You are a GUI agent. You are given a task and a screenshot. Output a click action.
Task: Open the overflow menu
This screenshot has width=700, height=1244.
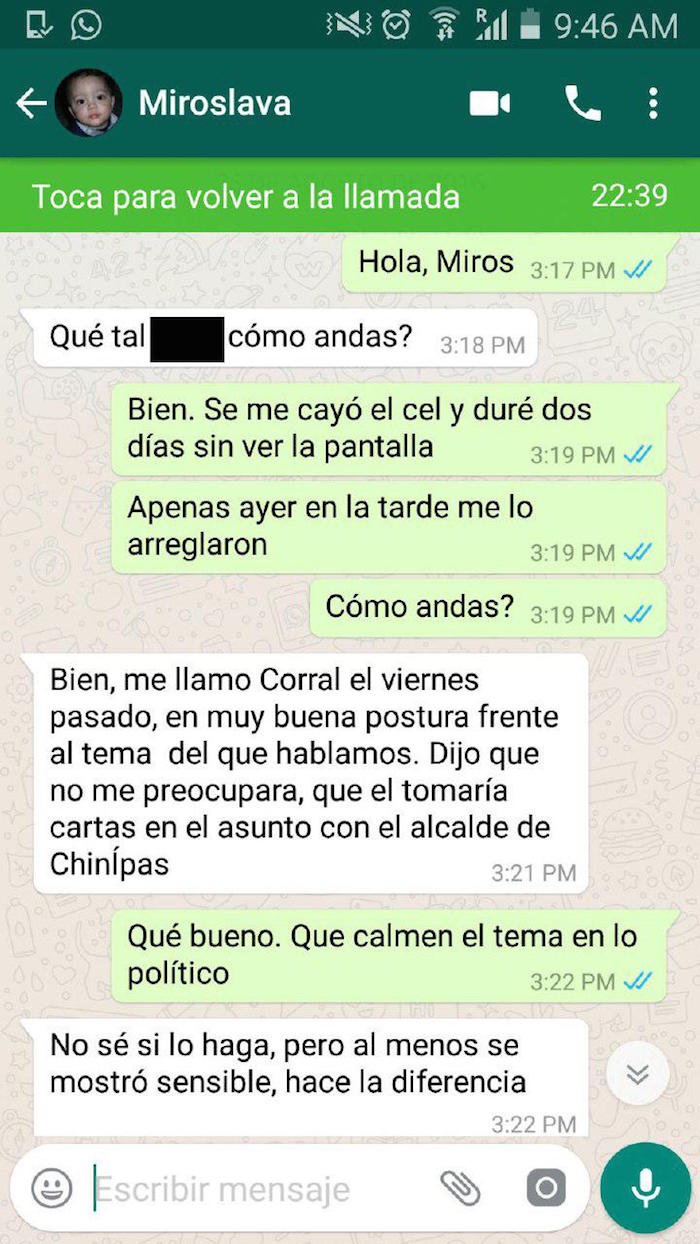tap(653, 103)
